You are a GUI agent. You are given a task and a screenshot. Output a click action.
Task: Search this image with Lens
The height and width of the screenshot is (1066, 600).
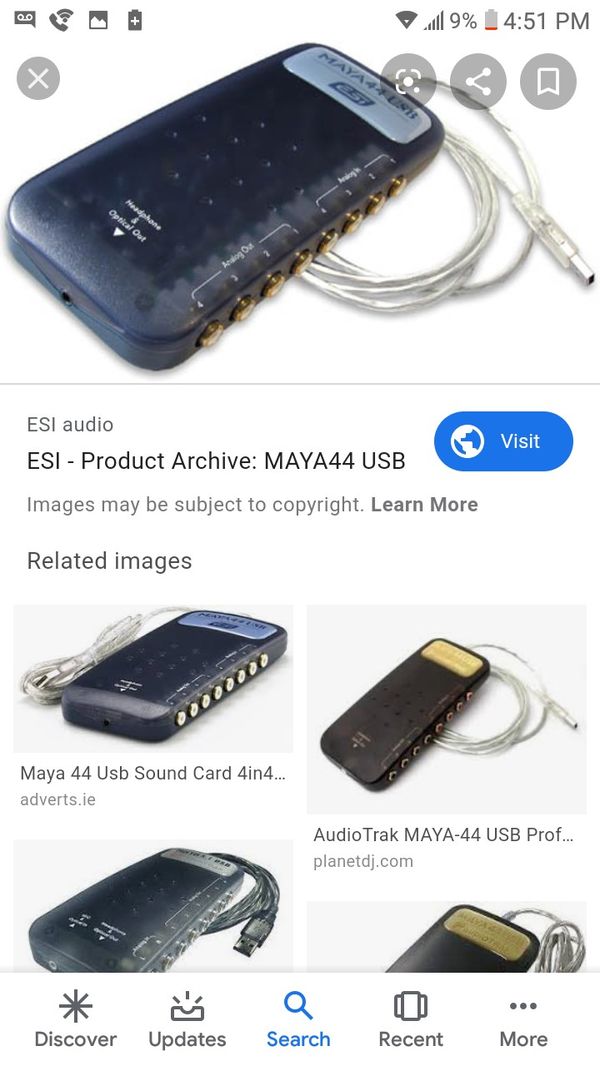[x=408, y=81]
